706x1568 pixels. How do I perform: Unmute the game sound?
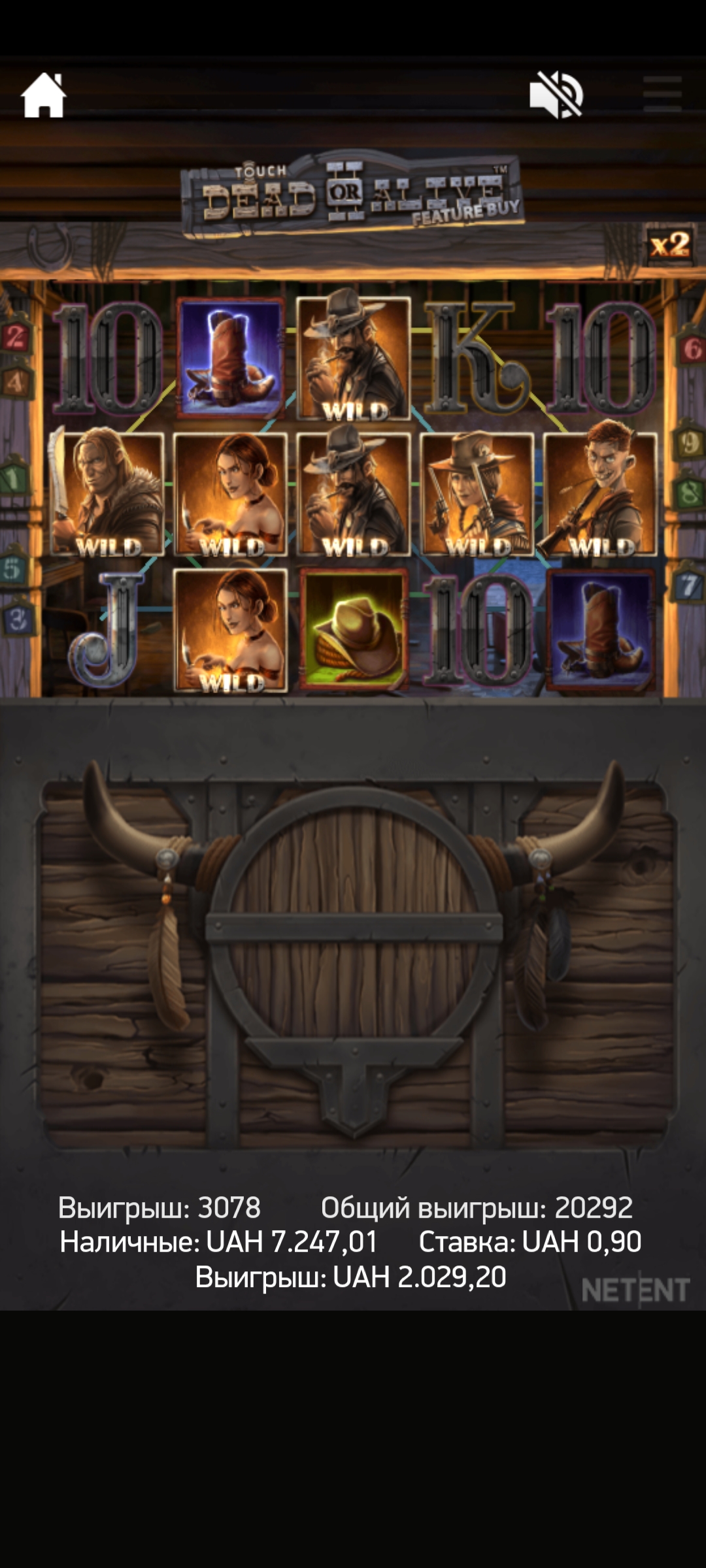(556, 95)
